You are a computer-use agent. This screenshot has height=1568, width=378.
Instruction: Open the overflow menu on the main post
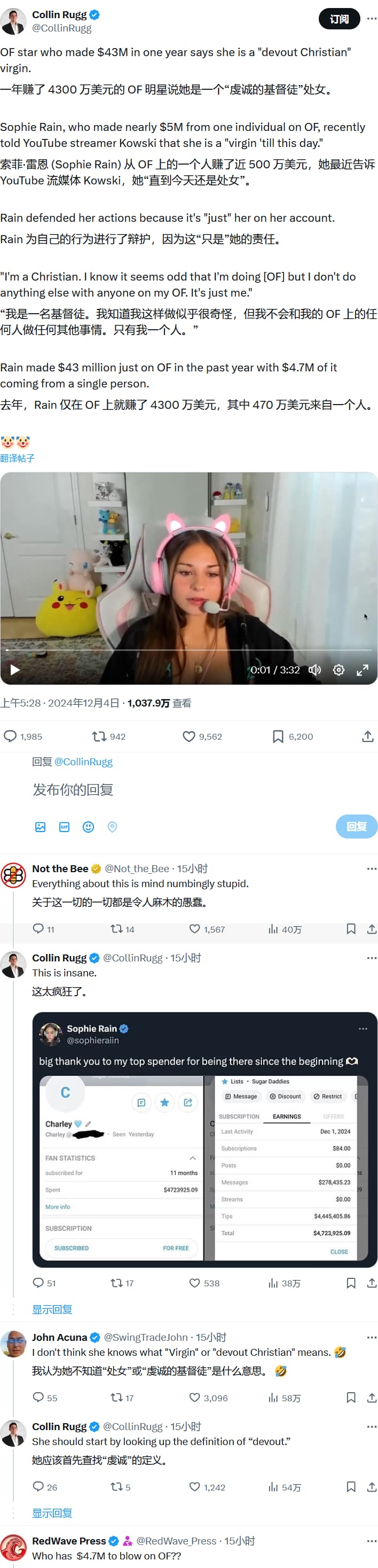[371, 19]
